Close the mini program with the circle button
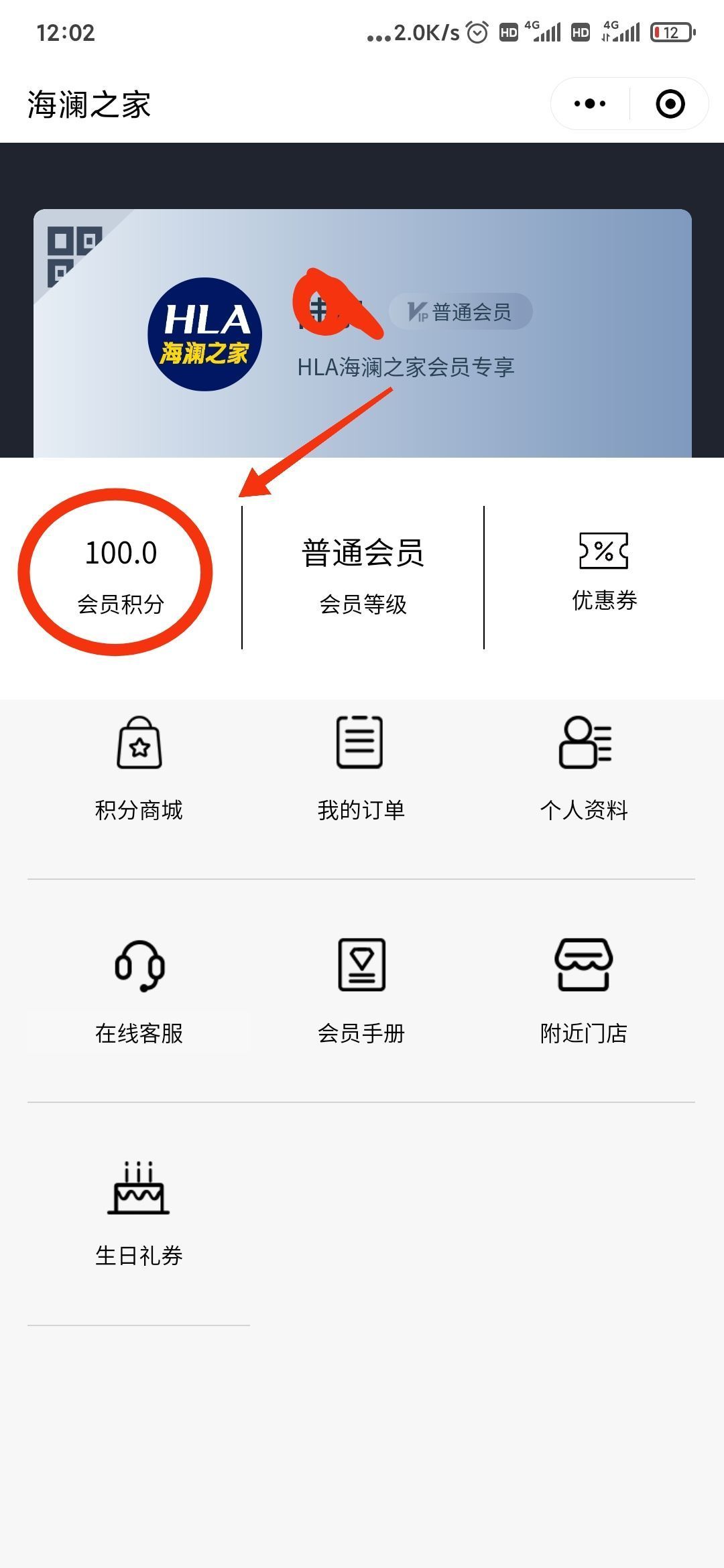This screenshot has width=724, height=1568. [670, 104]
